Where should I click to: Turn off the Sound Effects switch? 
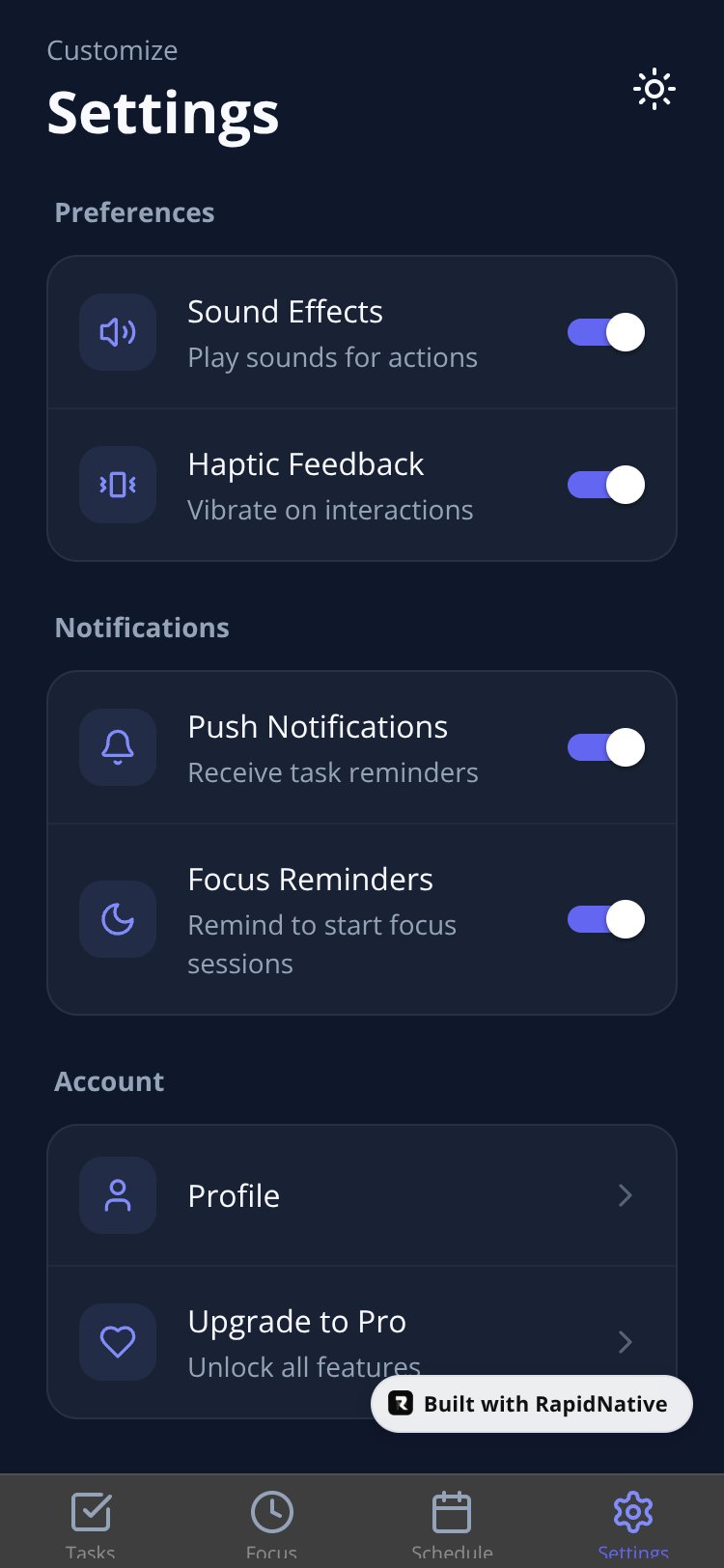606,332
